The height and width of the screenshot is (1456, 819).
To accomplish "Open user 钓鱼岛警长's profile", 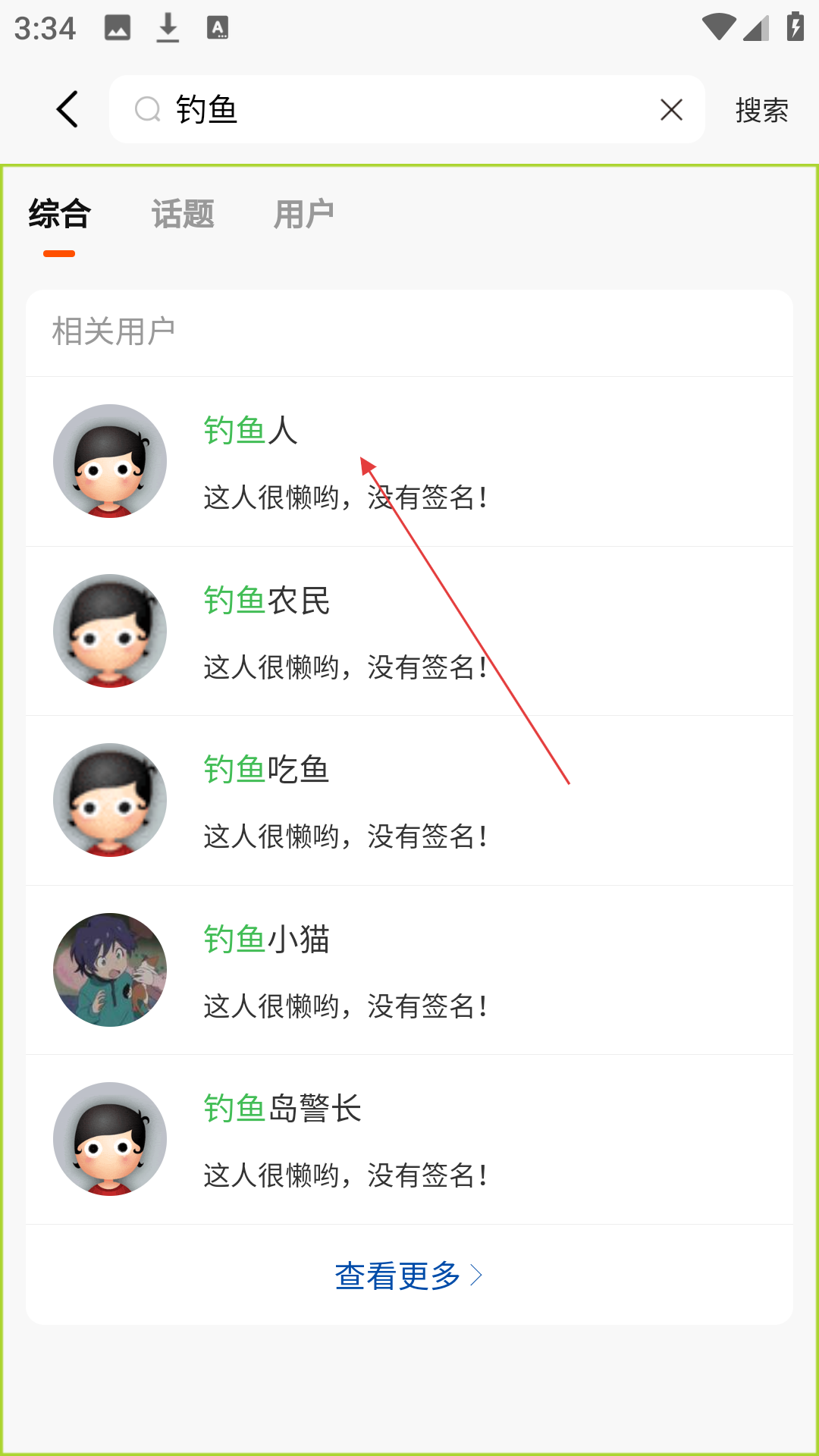I will 409,1139.
